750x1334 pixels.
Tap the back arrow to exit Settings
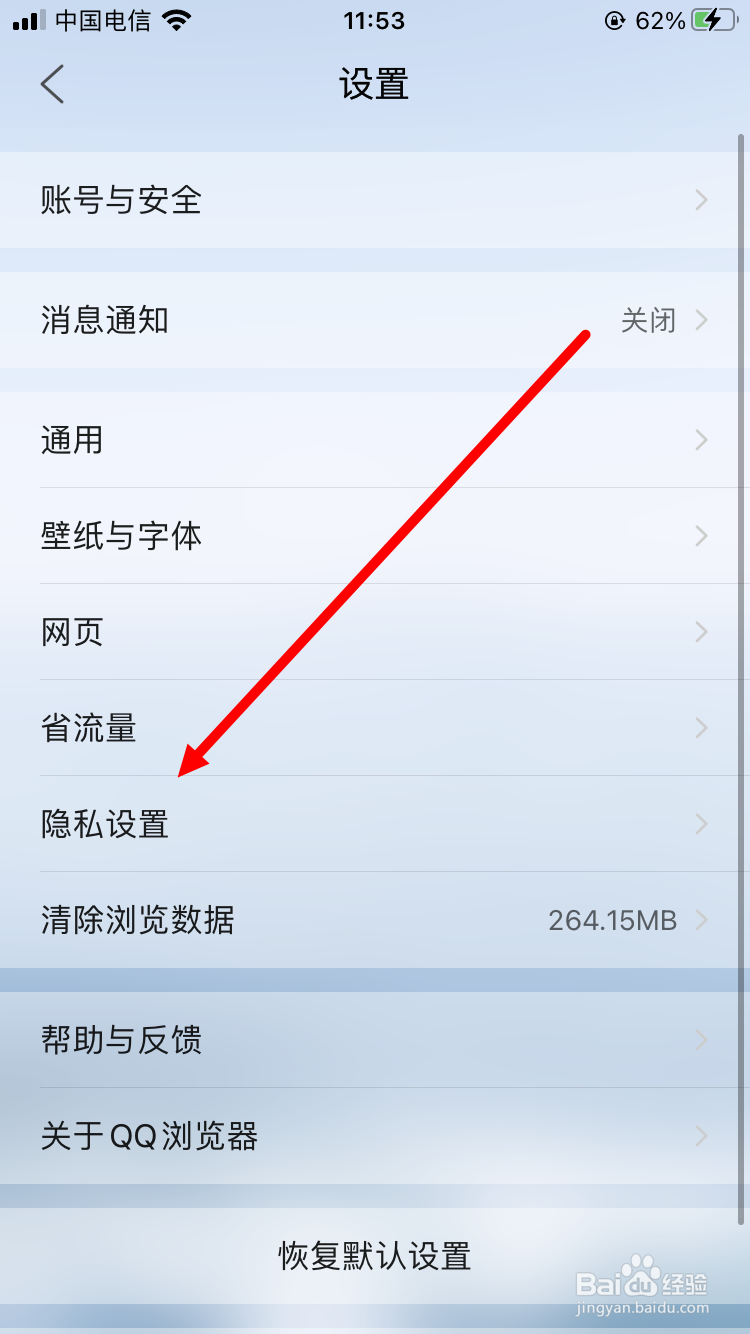tap(52, 84)
